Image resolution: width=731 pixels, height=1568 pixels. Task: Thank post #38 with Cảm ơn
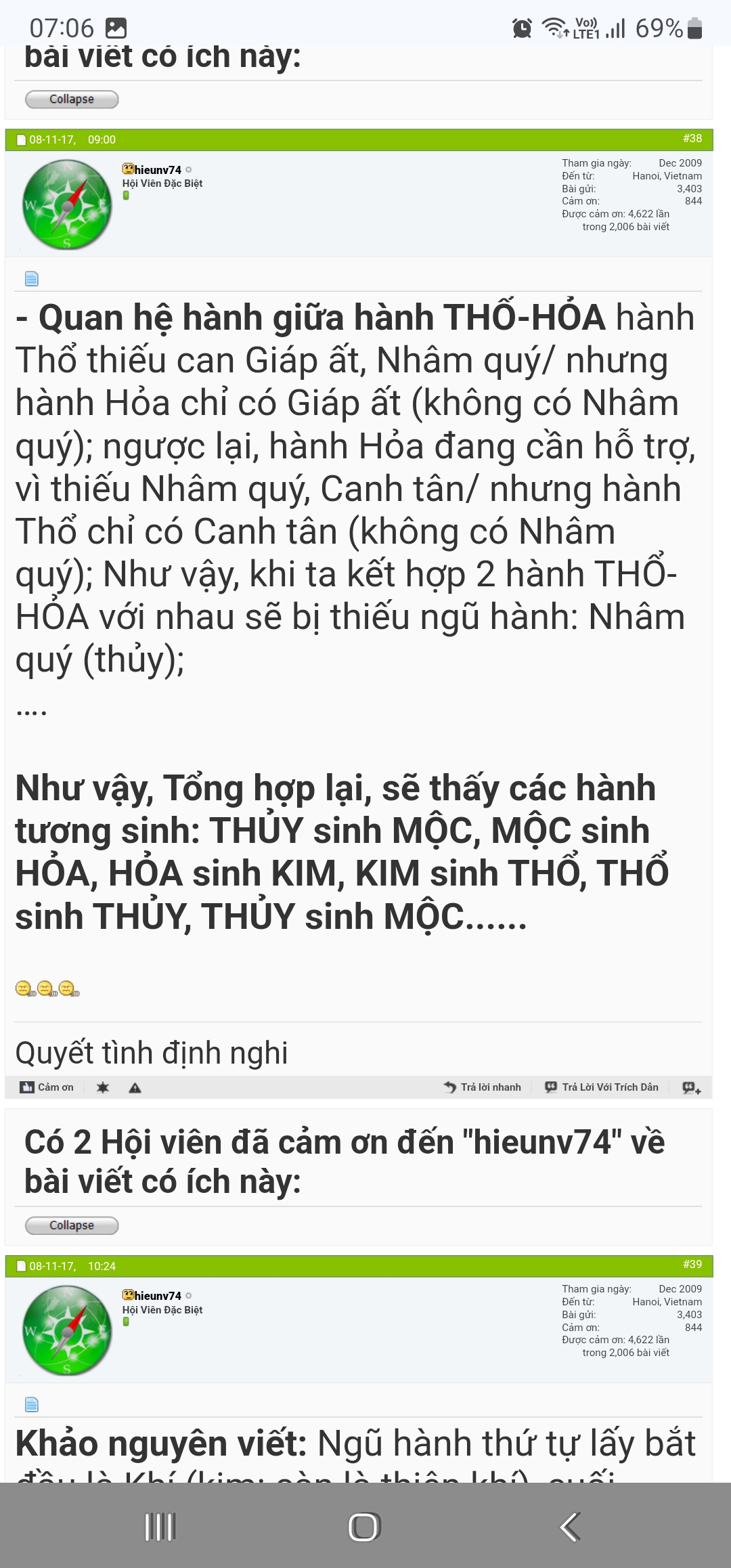tap(47, 1087)
